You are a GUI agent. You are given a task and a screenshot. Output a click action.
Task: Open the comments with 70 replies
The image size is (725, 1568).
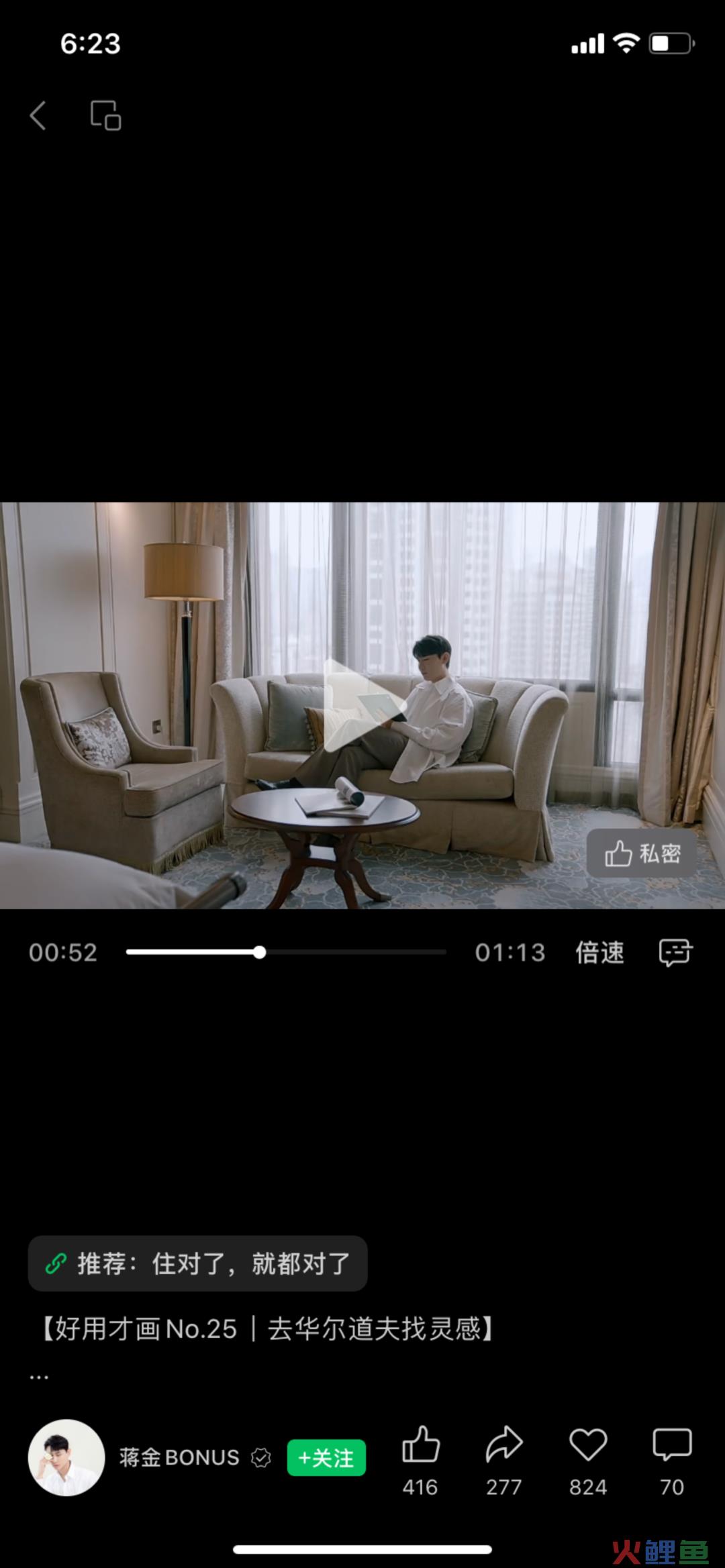point(672,1445)
